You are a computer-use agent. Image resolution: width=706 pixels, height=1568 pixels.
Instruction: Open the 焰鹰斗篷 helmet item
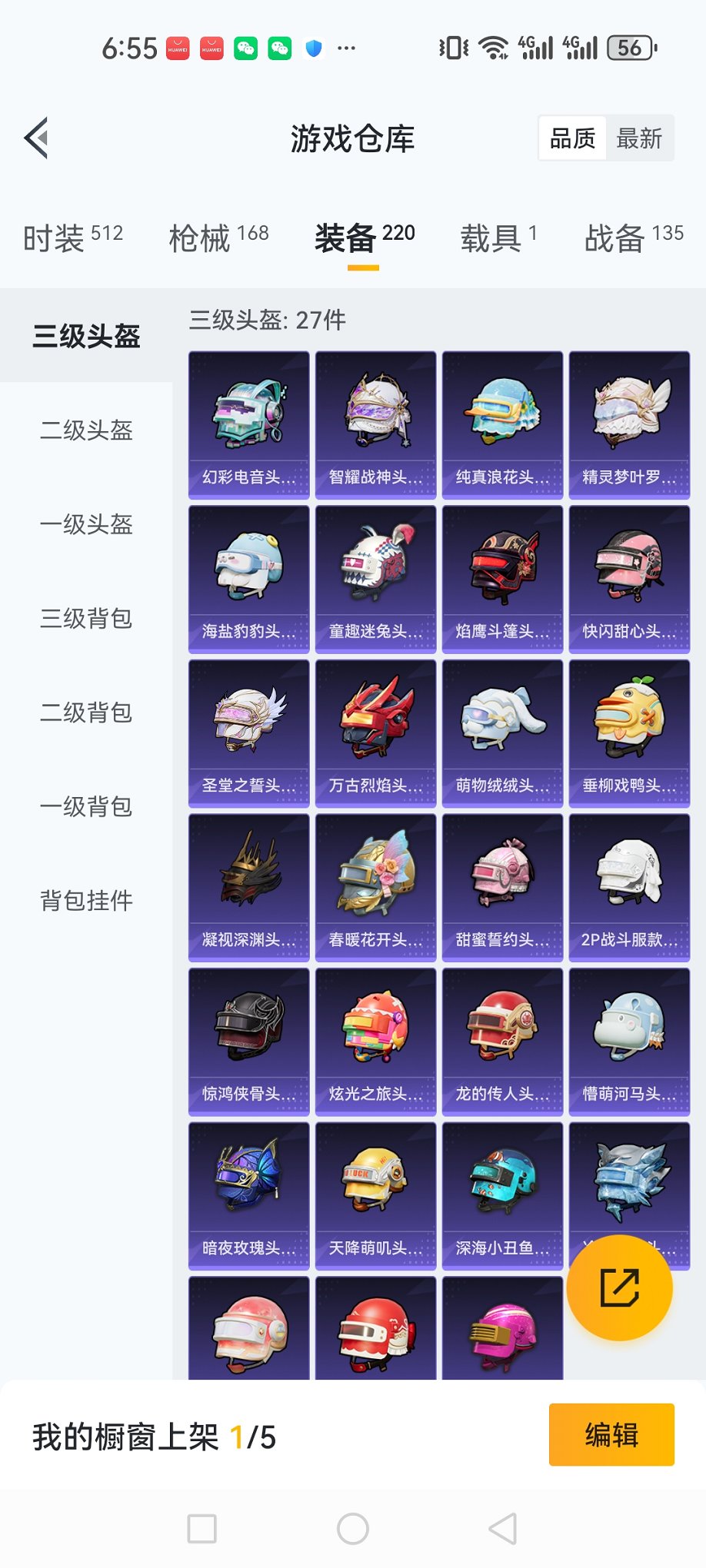click(x=502, y=580)
